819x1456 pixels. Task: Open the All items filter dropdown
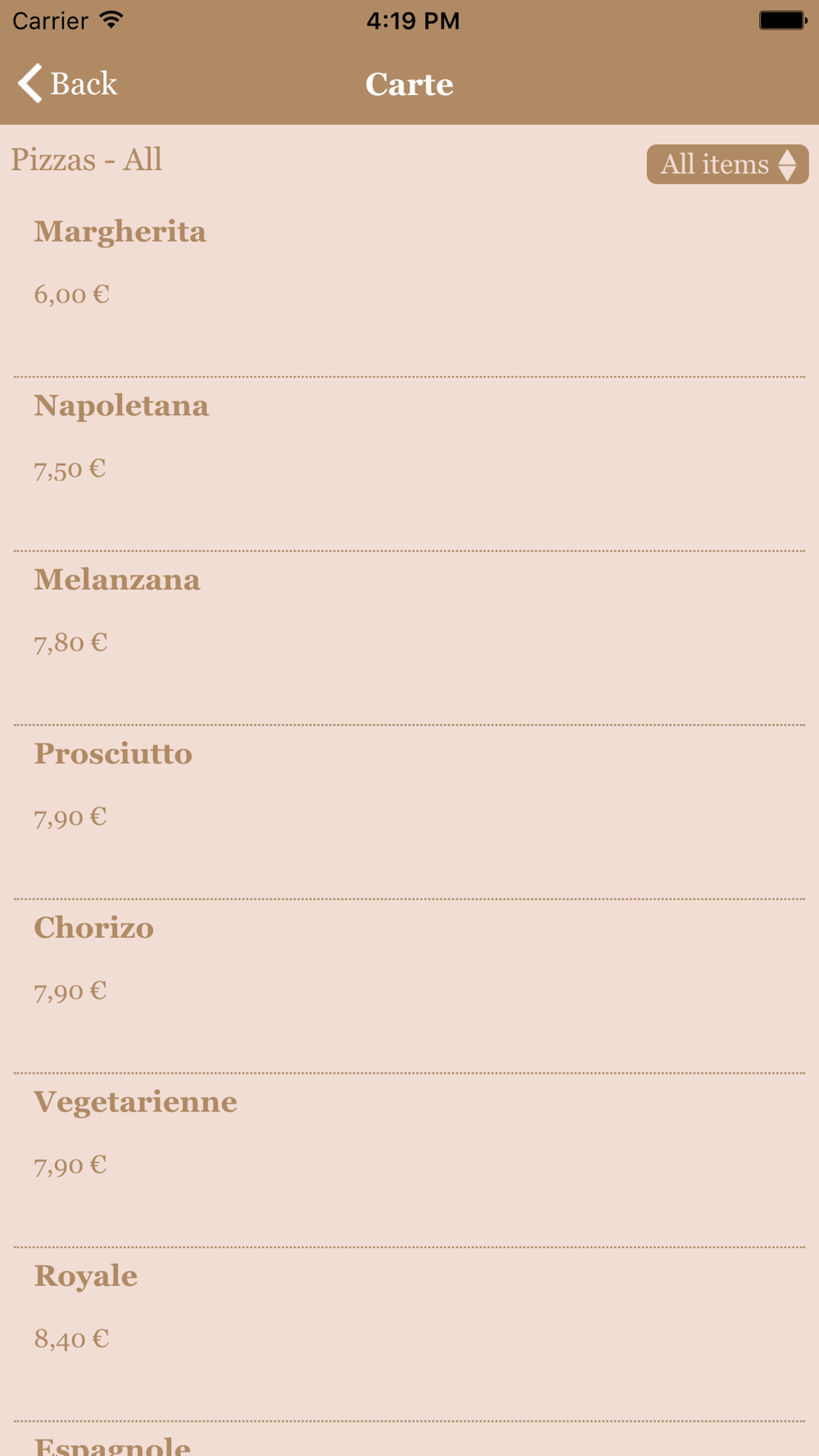(x=727, y=164)
